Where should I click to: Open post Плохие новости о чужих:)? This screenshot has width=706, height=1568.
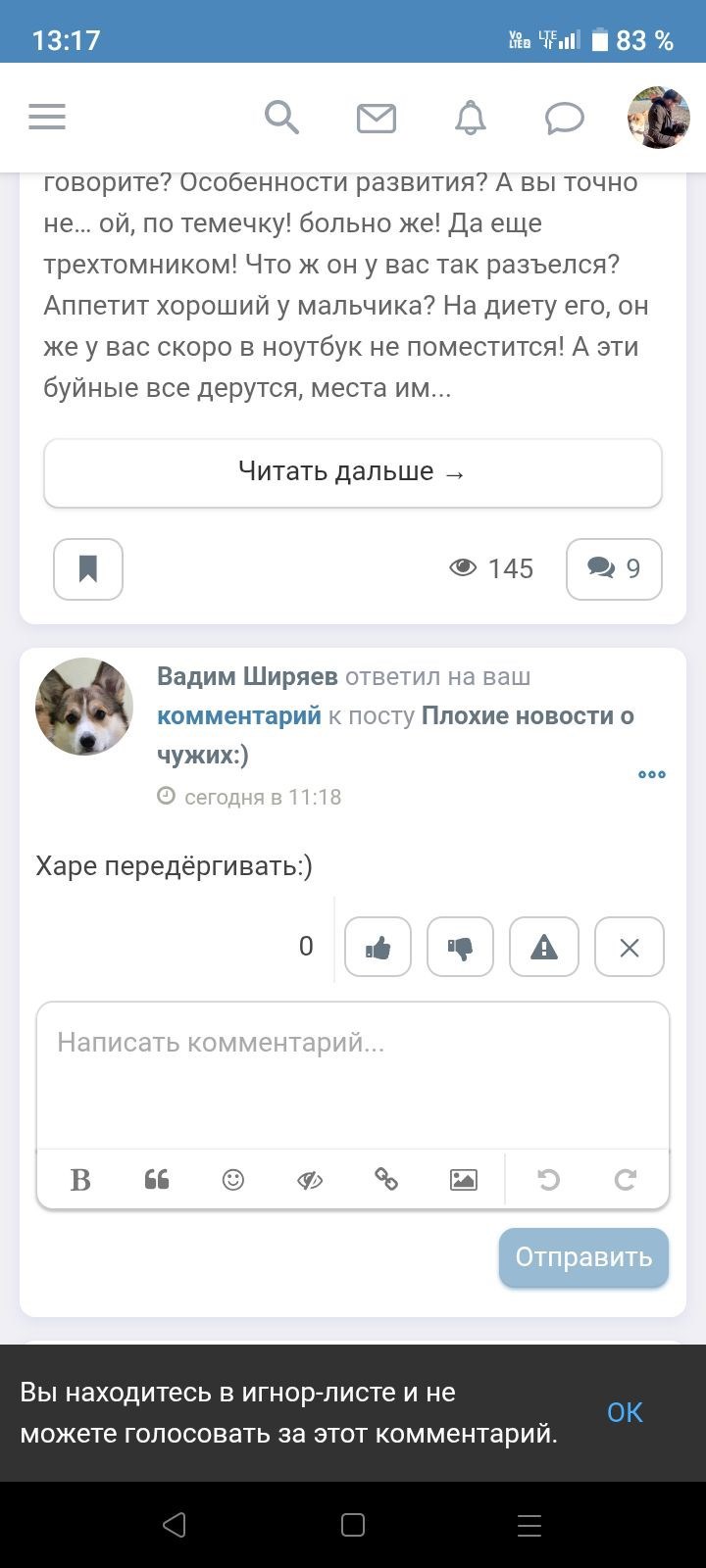(395, 735)
